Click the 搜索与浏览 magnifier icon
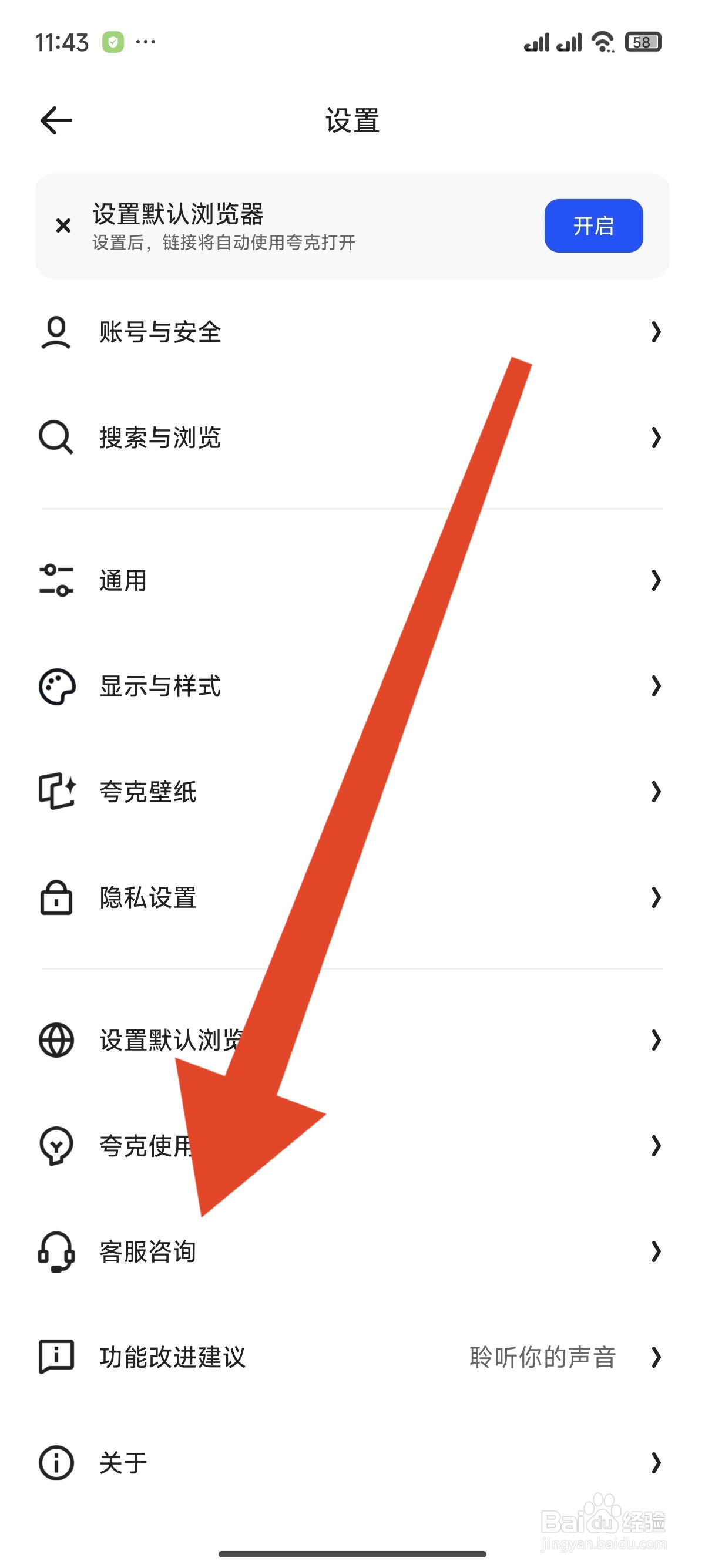Image resolution: width=705 pixels, height=1568 pixels. coord(56,438)
